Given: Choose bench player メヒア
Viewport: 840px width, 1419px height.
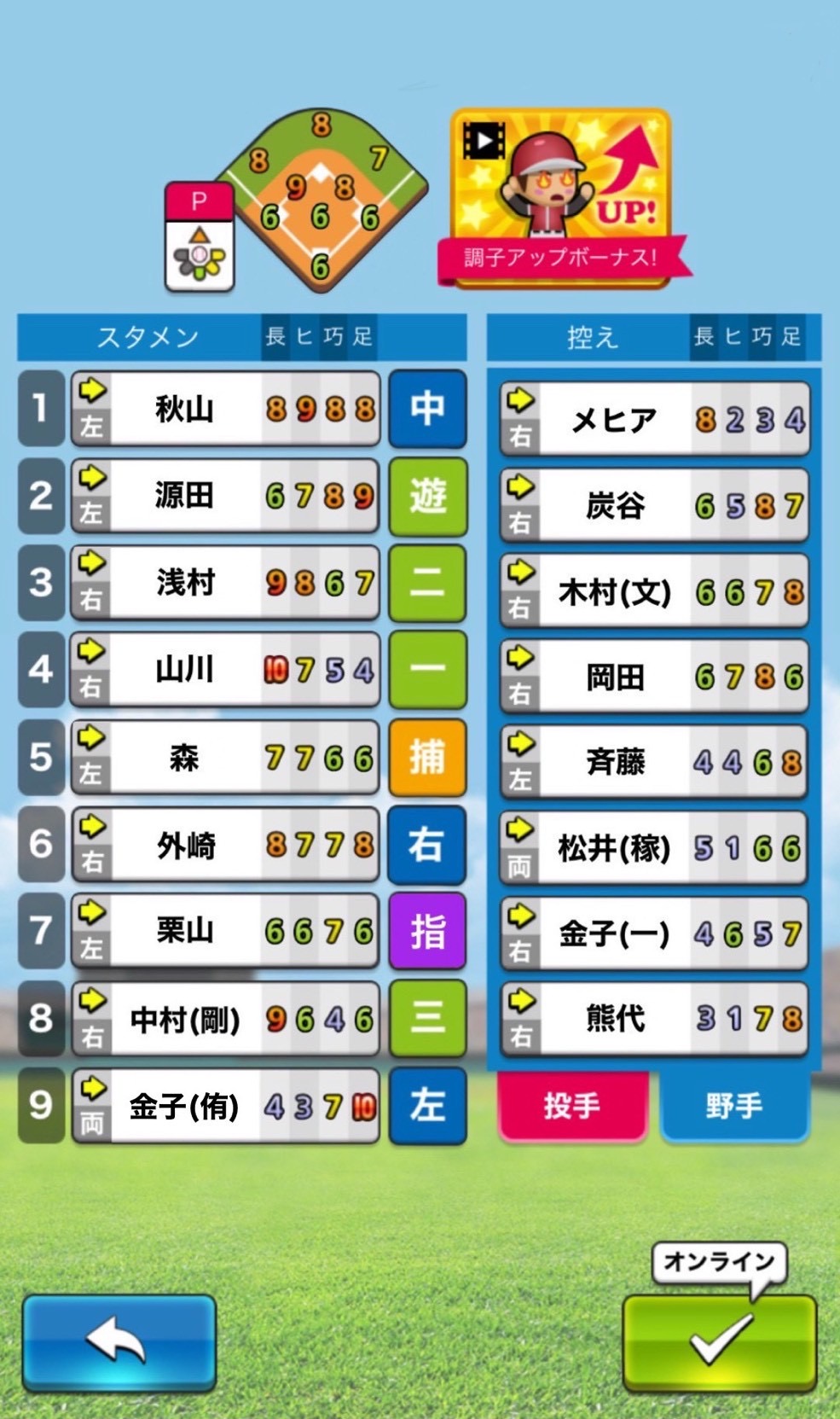Looking at the screenshot, I should click(653, 419).
